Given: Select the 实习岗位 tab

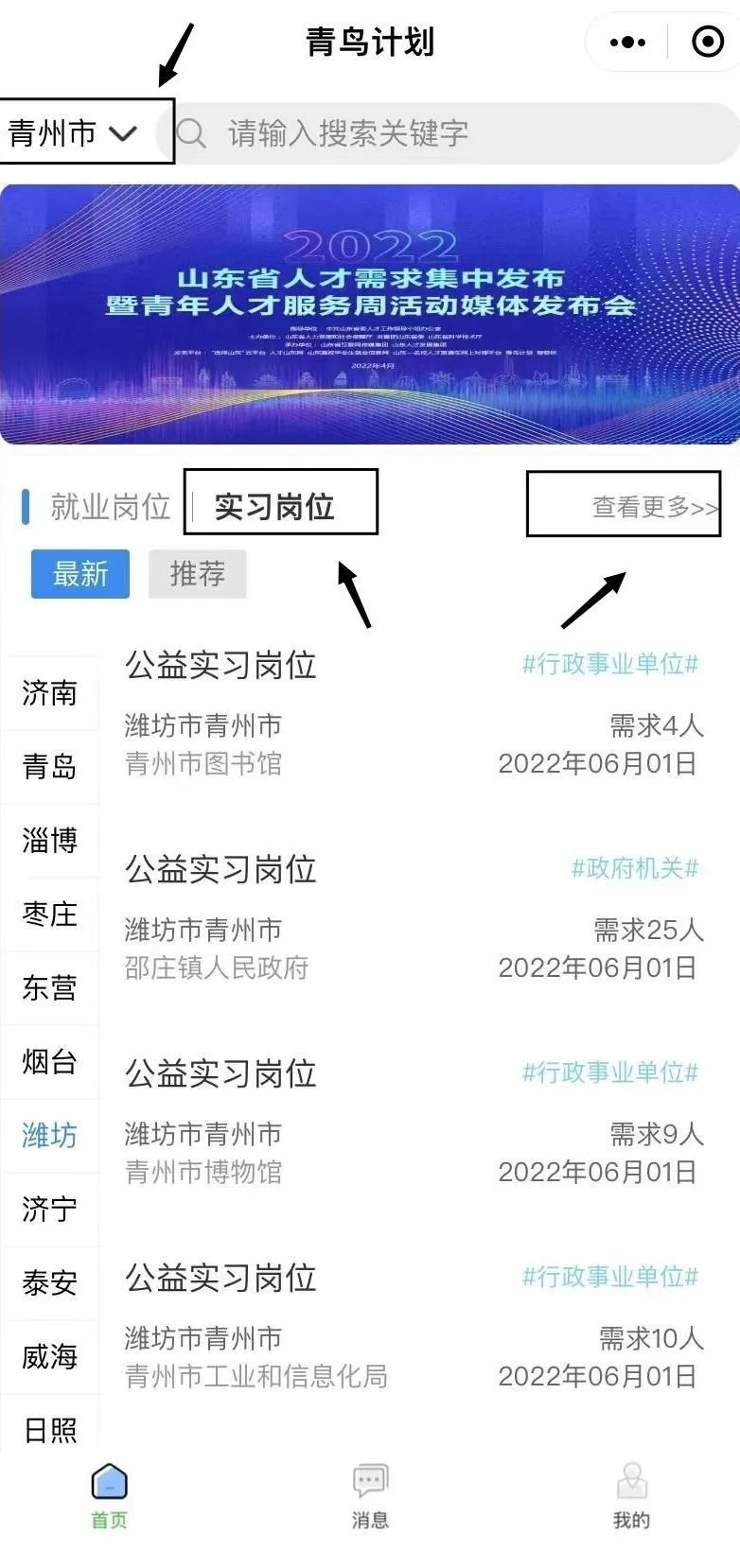Looking at the screenshot, I should [x=274, y=507].
